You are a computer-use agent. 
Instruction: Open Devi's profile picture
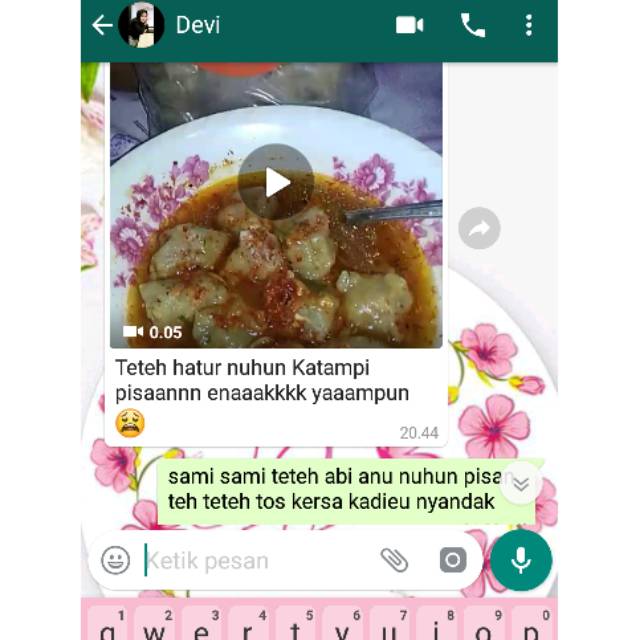pos(141,25)
